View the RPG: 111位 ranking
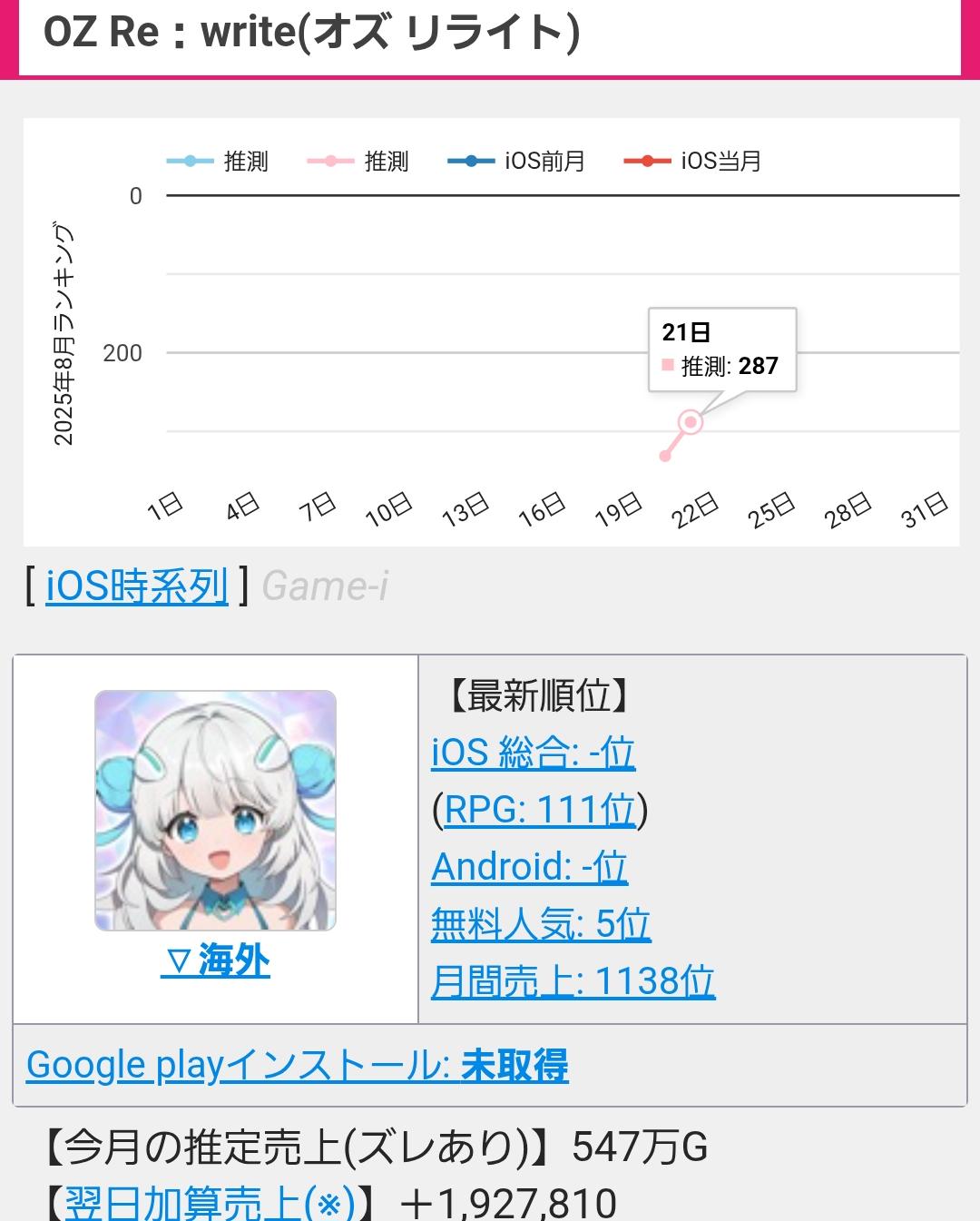Screen dimensions: 980x1221 pyautogui.click(x=540, y=810)
